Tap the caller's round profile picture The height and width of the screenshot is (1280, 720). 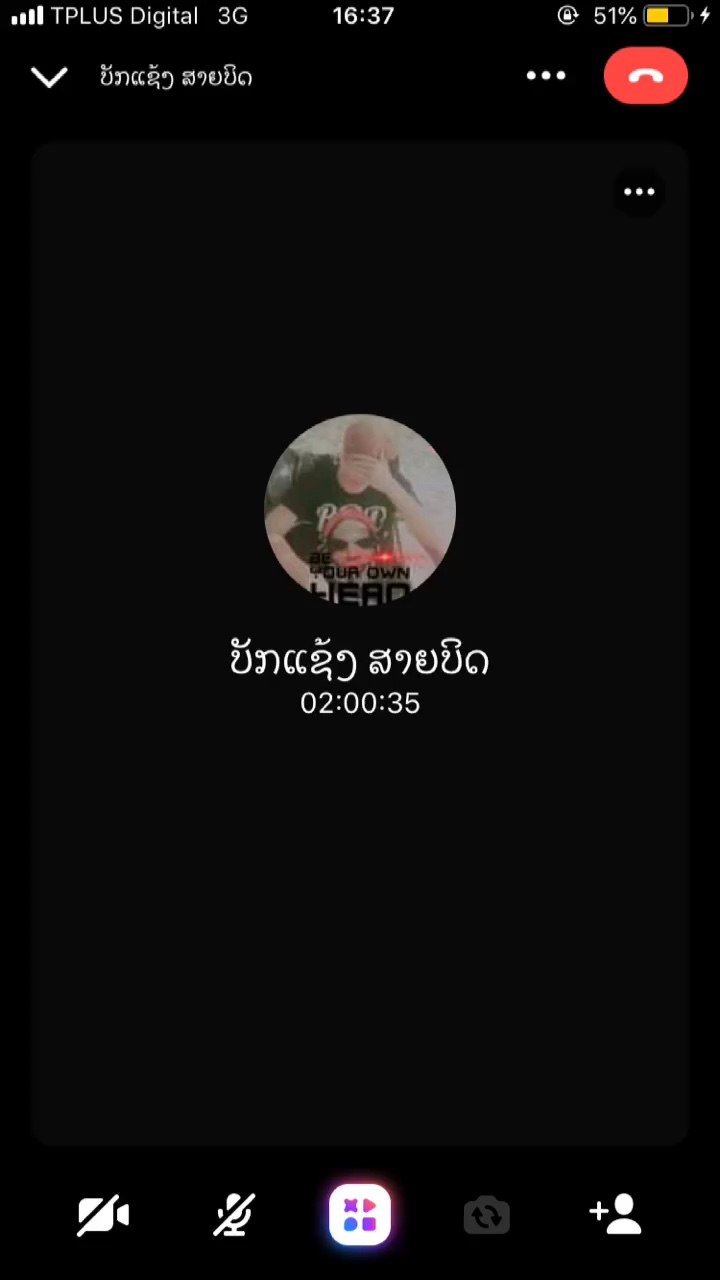pyautogui.click(x=360, y=509)
